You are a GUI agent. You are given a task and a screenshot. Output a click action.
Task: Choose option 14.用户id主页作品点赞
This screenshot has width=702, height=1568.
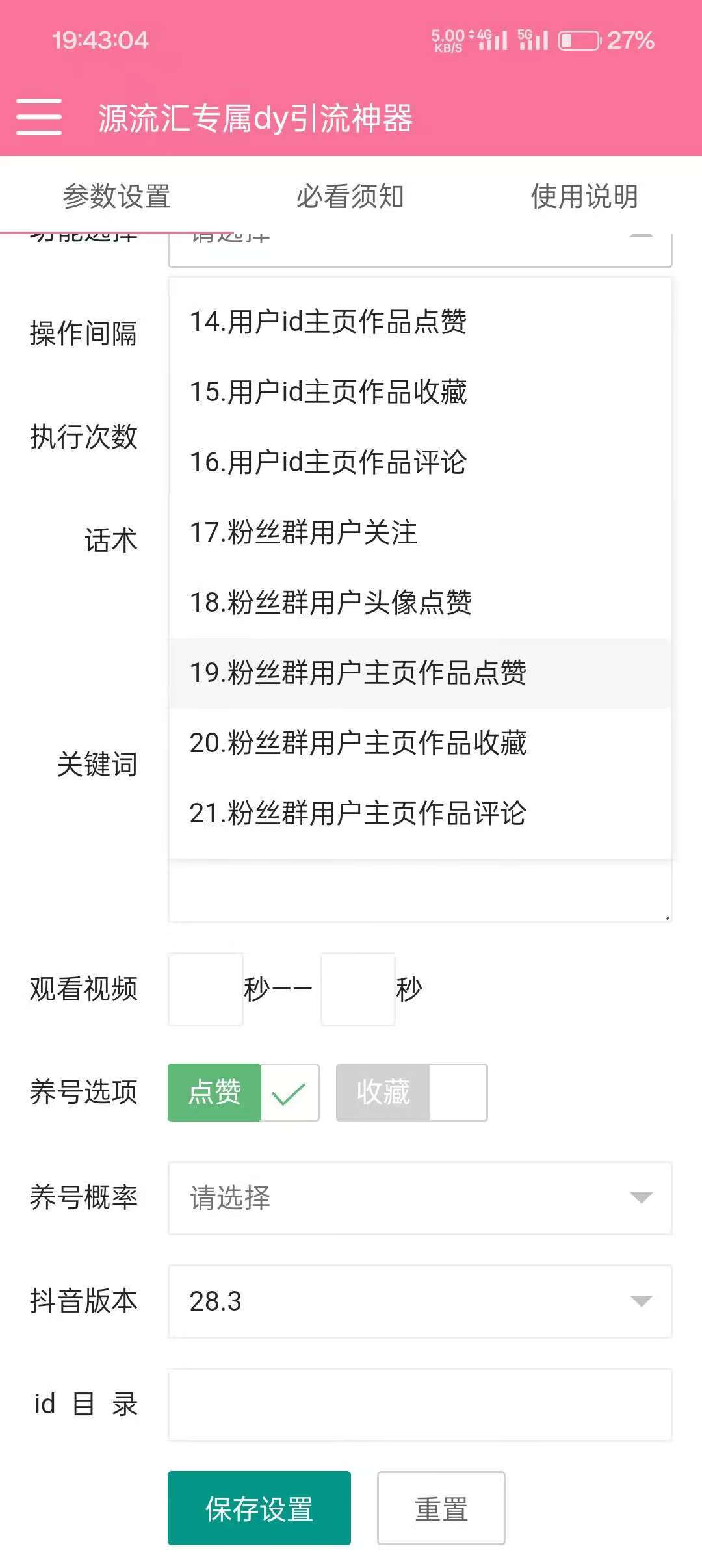(420, 322)
